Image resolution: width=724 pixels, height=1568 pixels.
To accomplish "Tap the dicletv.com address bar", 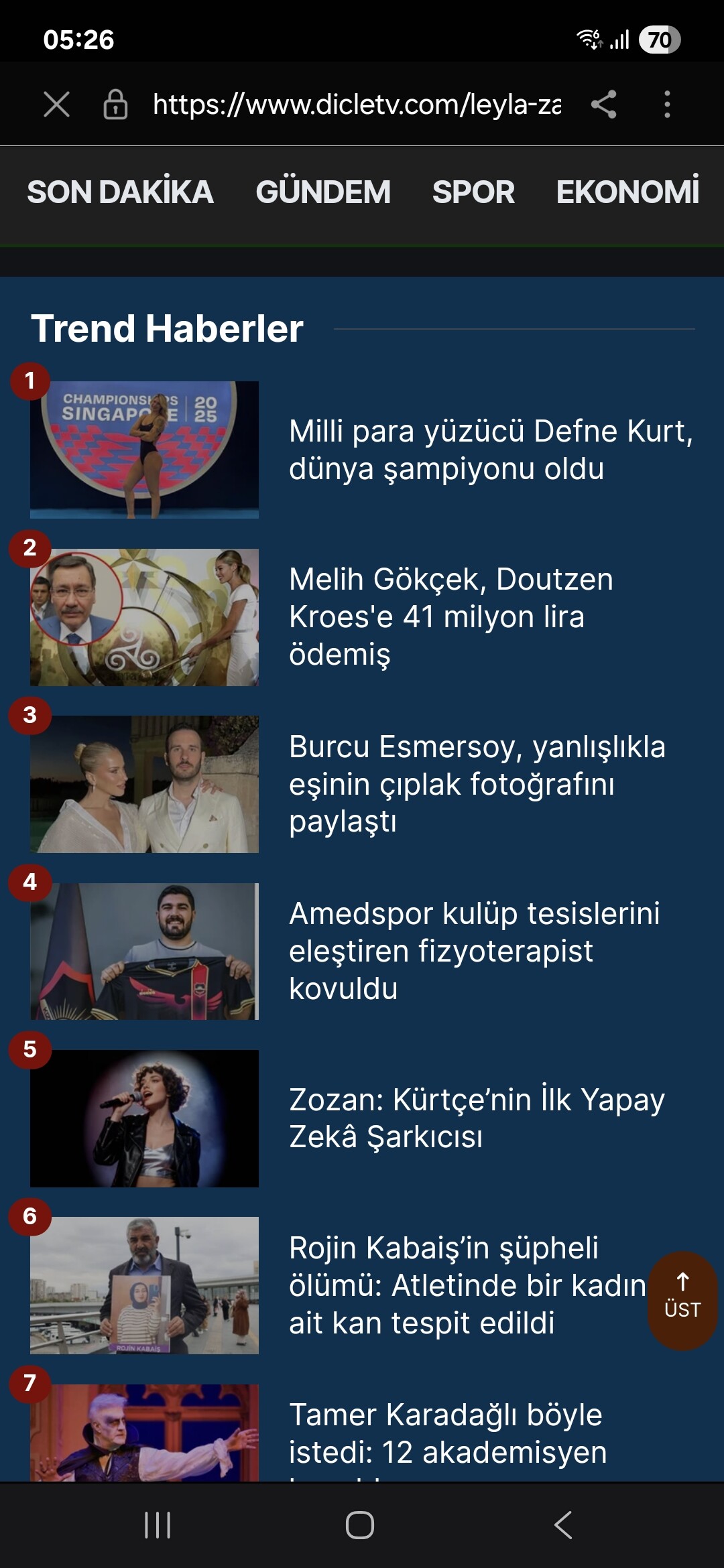I will pyautogui.click(x=357, y=105).
